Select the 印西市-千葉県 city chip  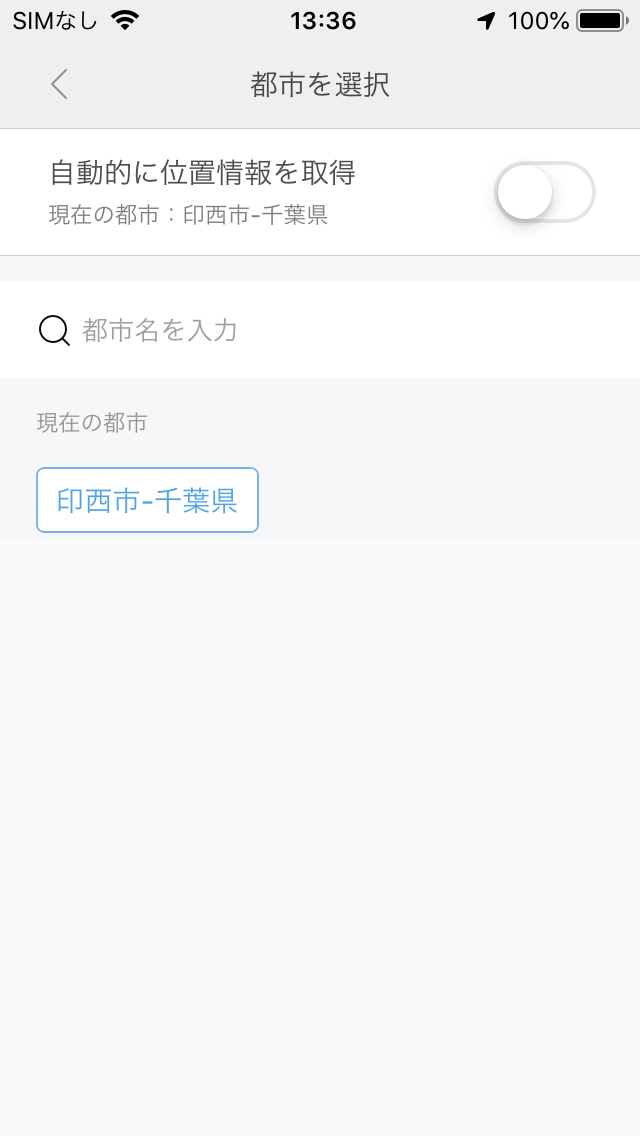[147, 500]
